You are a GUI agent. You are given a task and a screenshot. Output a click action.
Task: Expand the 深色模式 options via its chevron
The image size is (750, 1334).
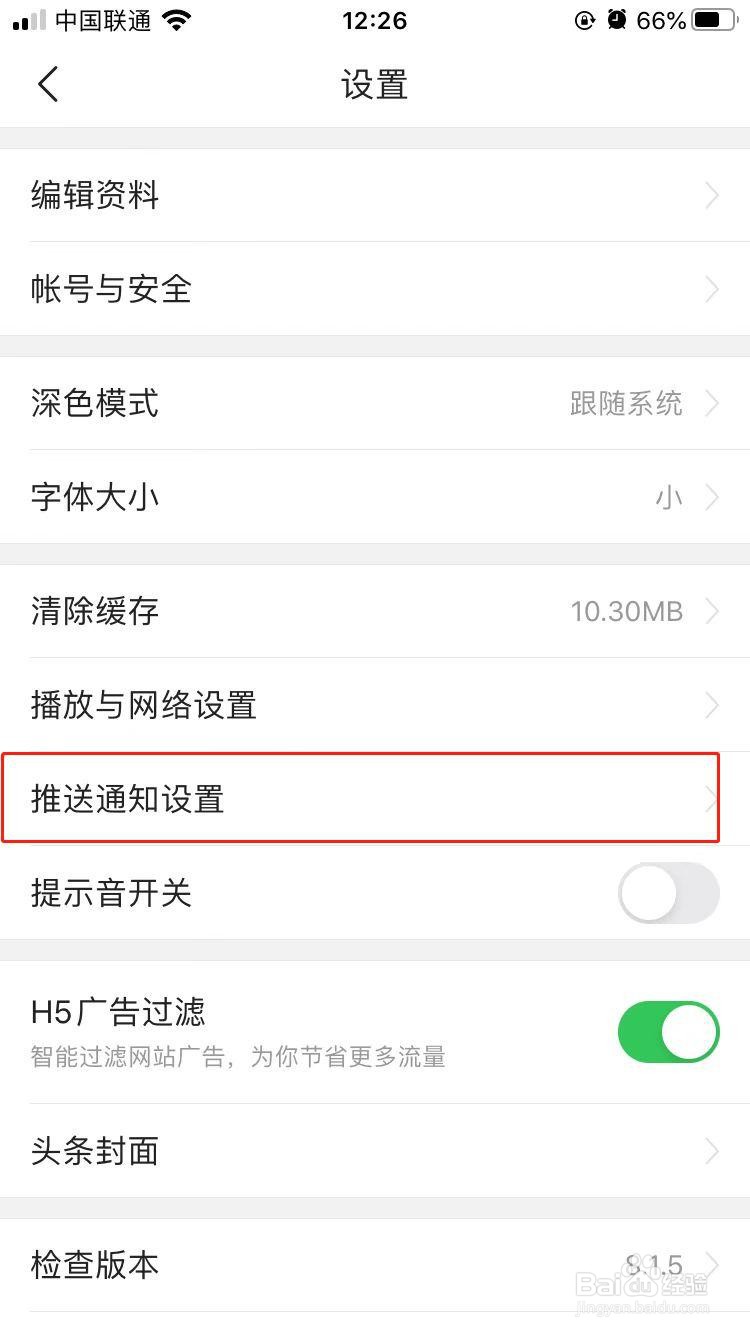click(x=712, y=403)
